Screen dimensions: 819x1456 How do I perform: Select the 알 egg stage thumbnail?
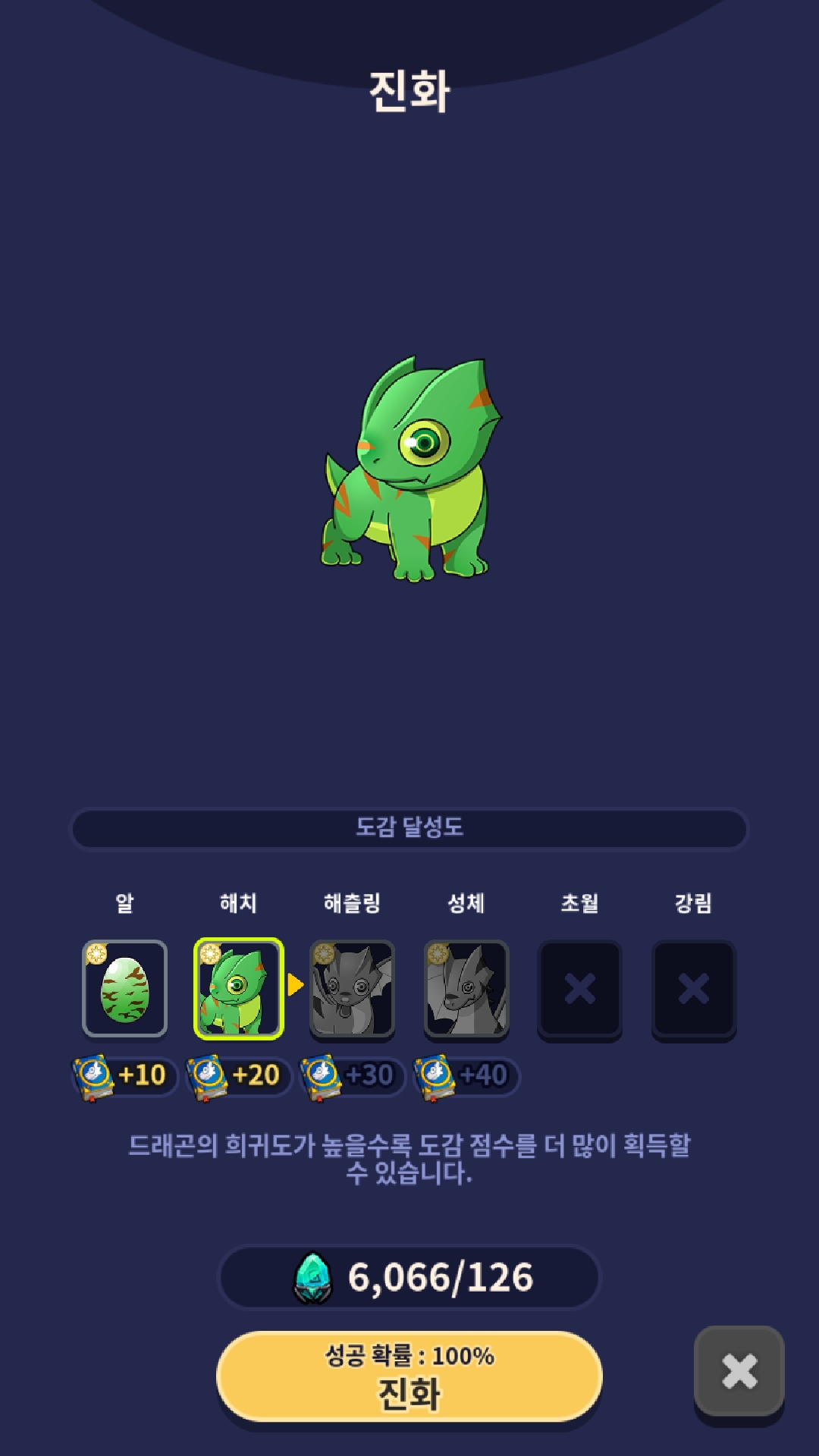[x=124, y=989]
